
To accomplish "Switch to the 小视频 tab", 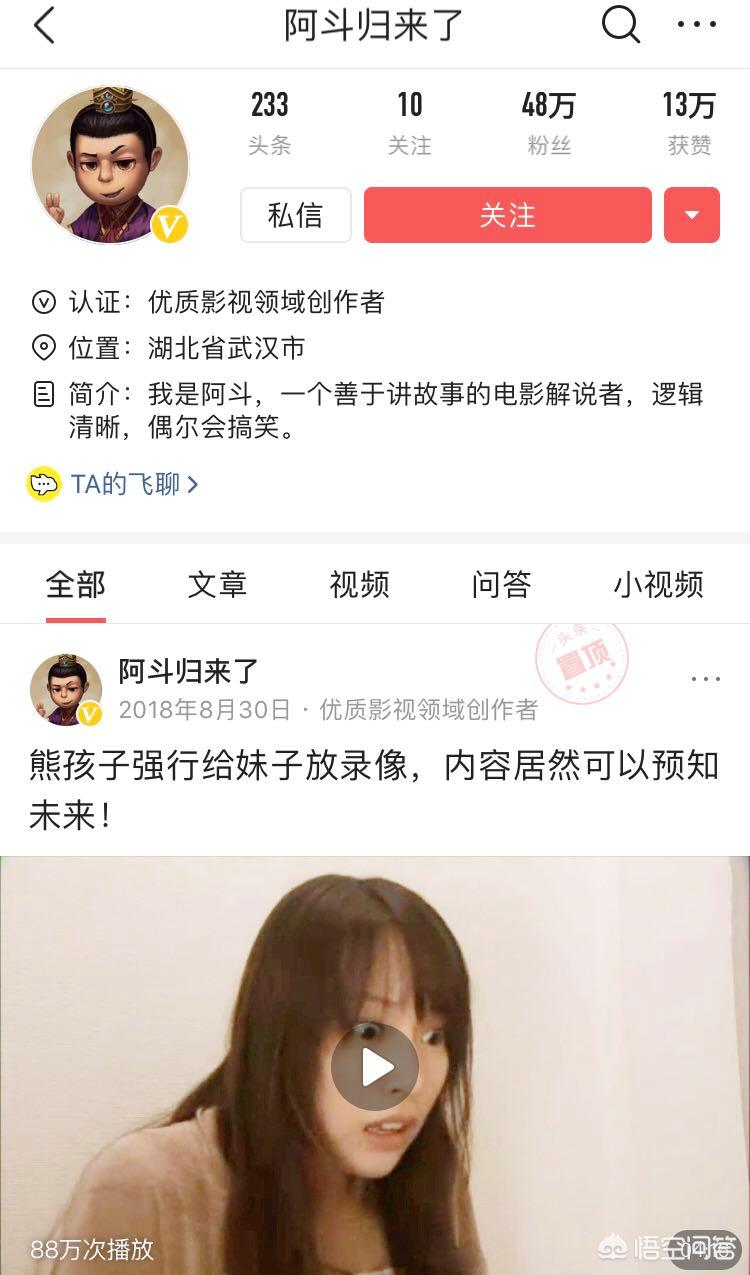I will click(659, 585).
